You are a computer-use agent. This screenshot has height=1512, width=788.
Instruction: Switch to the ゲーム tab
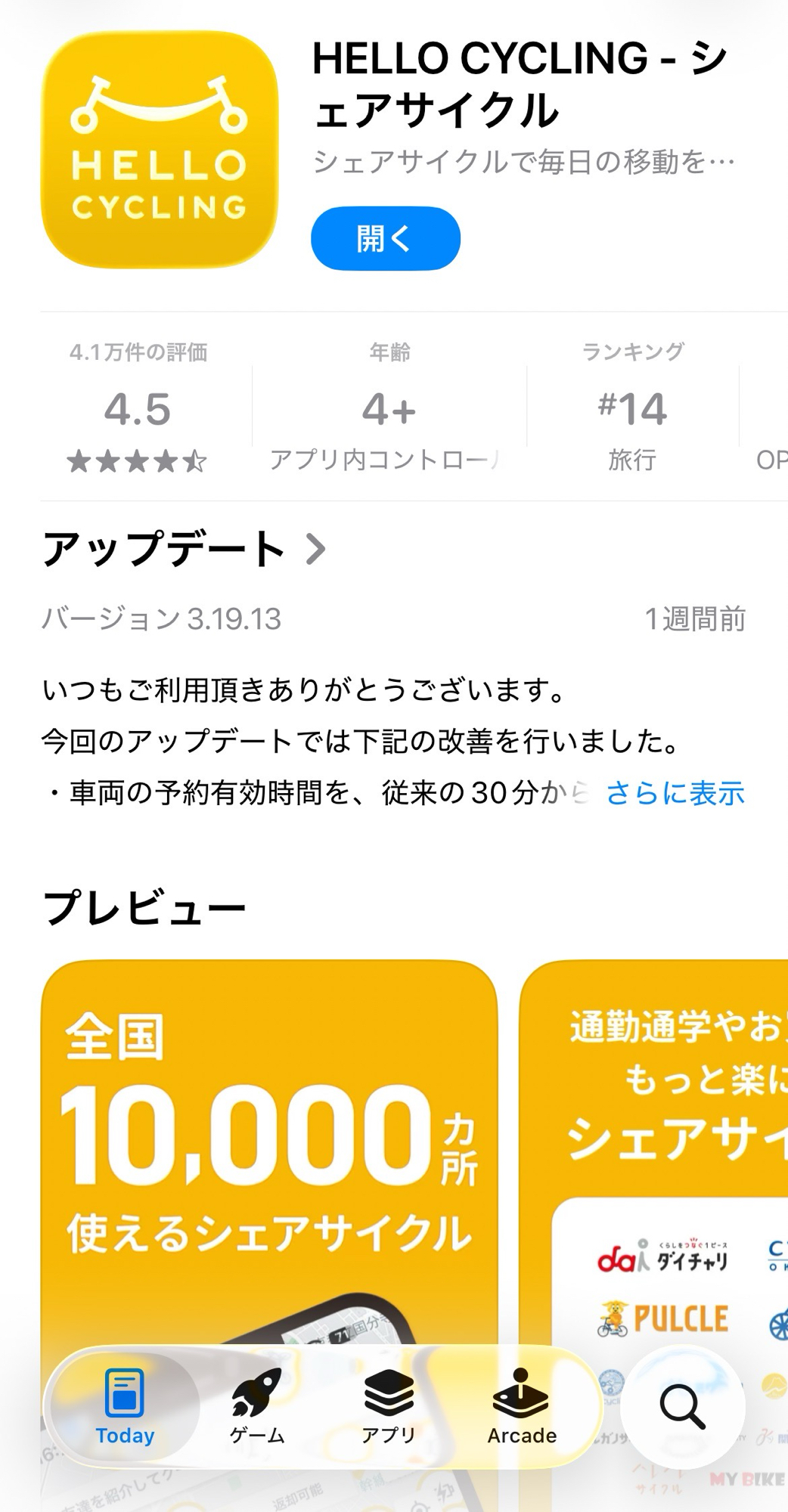pyautogui.click(x=256, y=1408)
